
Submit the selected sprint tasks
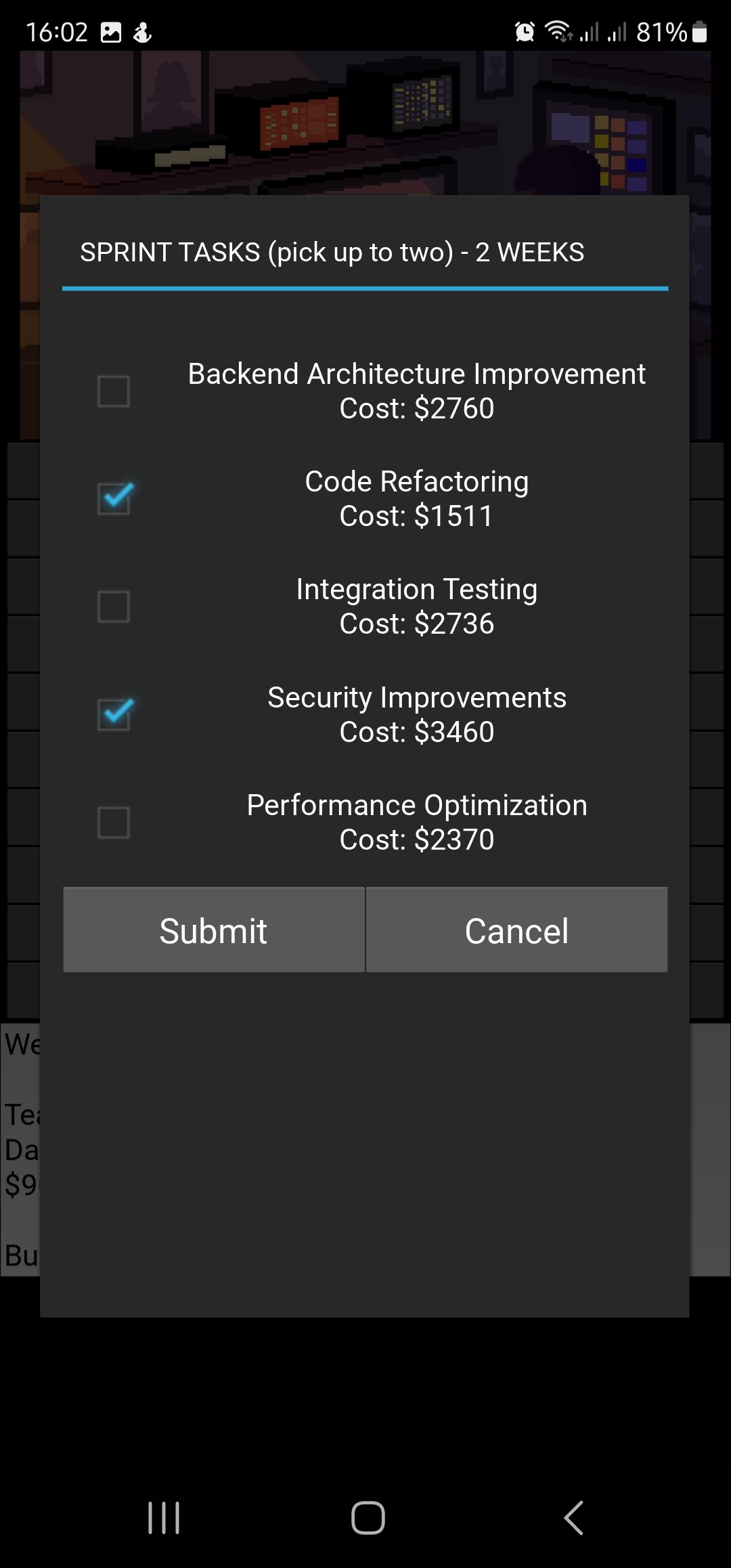click(214, 930)
